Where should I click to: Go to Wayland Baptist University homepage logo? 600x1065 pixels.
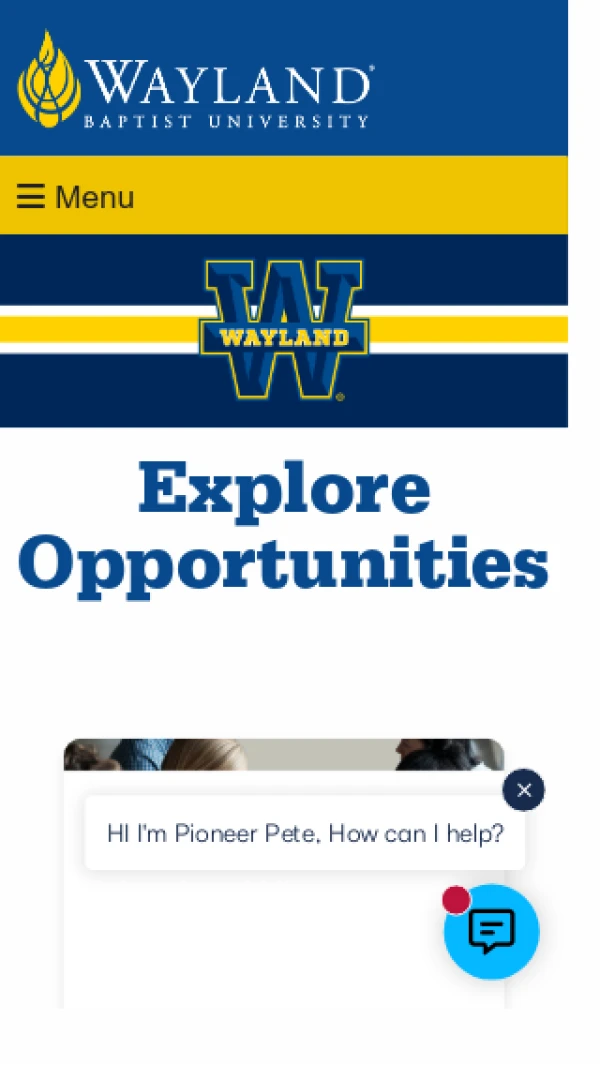pos(196,80)
